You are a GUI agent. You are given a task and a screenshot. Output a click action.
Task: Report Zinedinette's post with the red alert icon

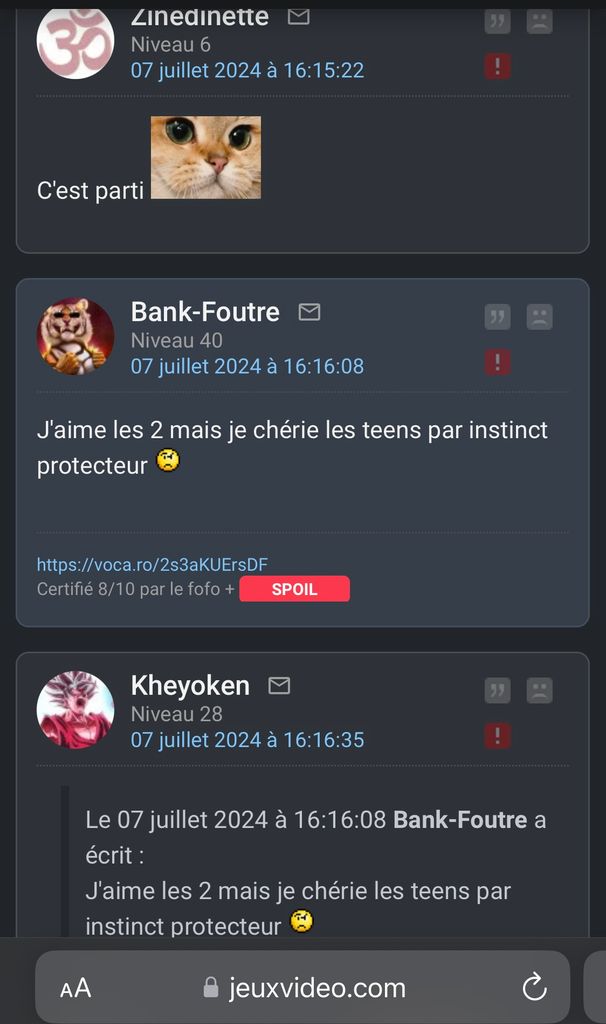[497, 67]
